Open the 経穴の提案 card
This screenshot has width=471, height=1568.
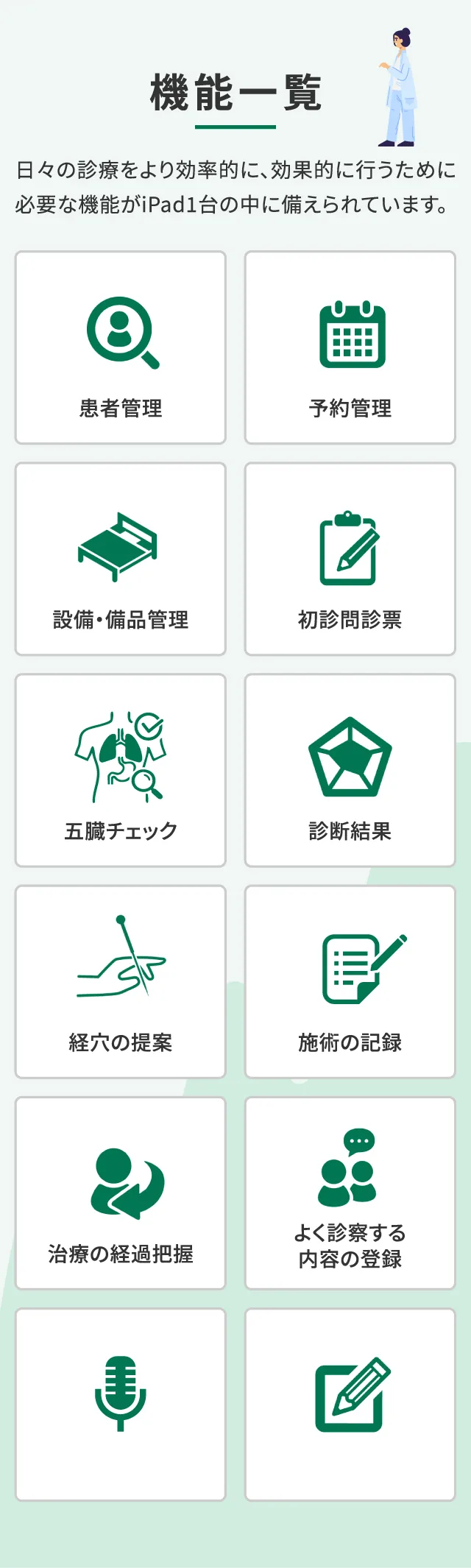(x=121, y=981)
